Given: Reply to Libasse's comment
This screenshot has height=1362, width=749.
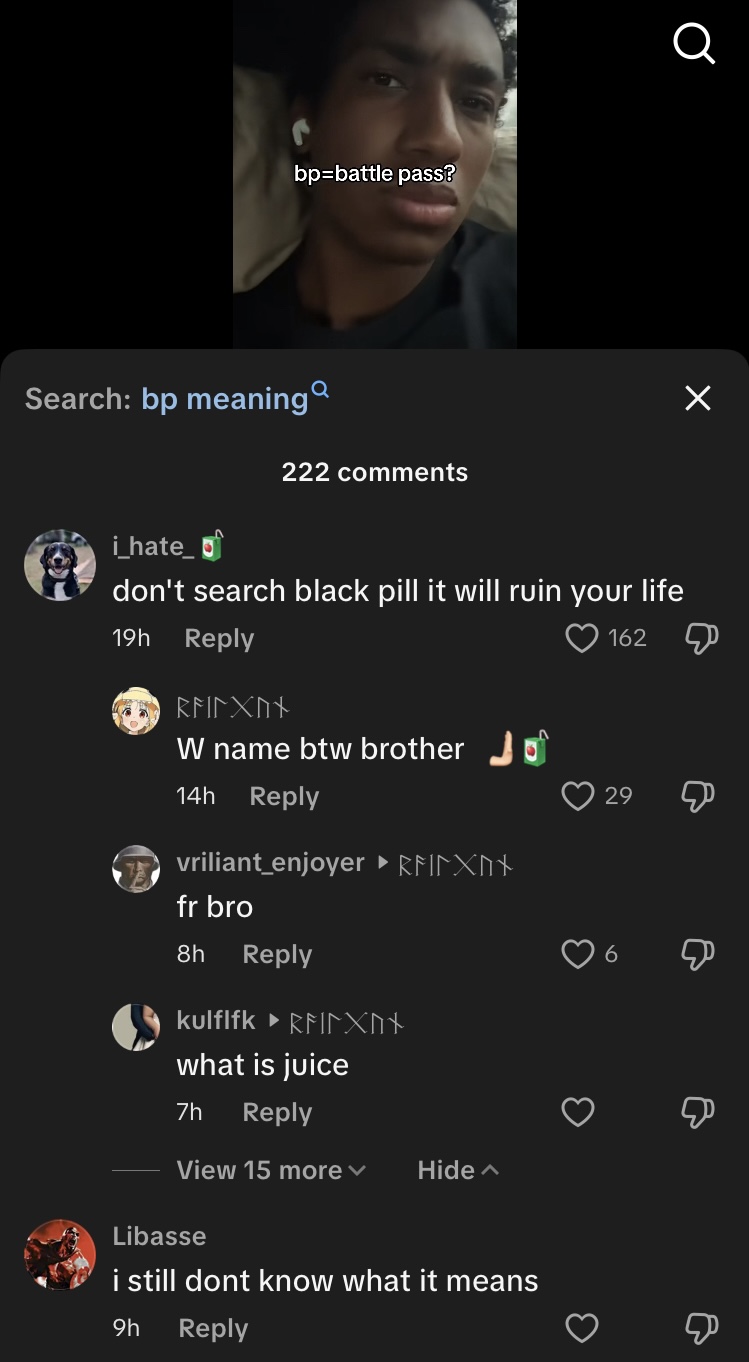Looking at the screenshot, I should 213,1328.
